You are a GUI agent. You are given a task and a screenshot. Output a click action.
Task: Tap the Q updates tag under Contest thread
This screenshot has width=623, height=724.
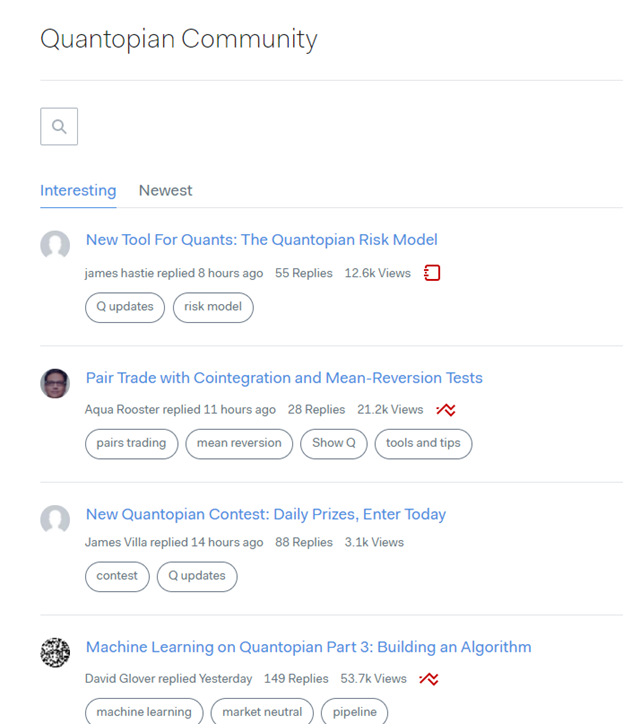pyautogui.click(x=197, y=576)
